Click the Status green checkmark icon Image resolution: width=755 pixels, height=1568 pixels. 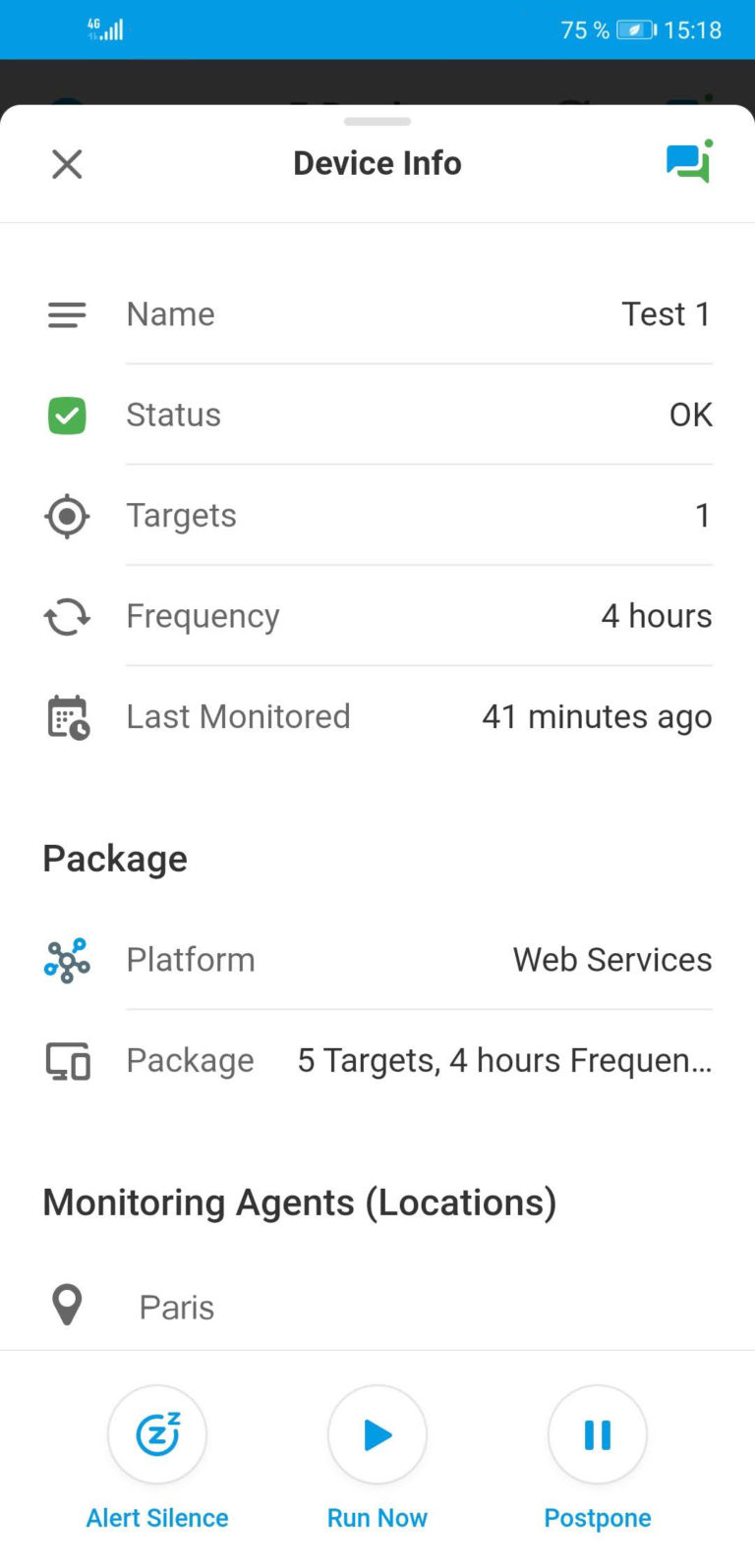coord(66,416)
